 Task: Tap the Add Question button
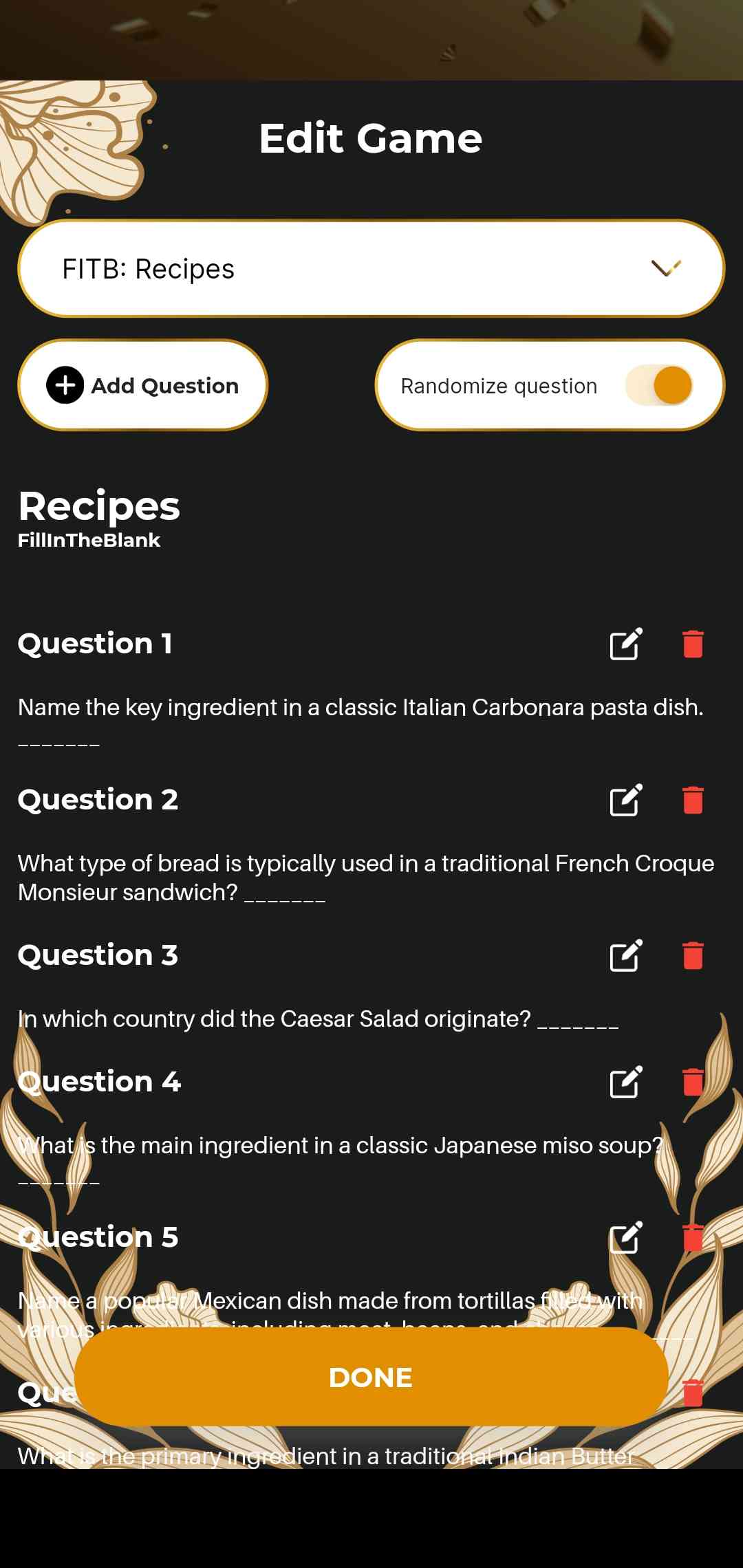[142, 385]
